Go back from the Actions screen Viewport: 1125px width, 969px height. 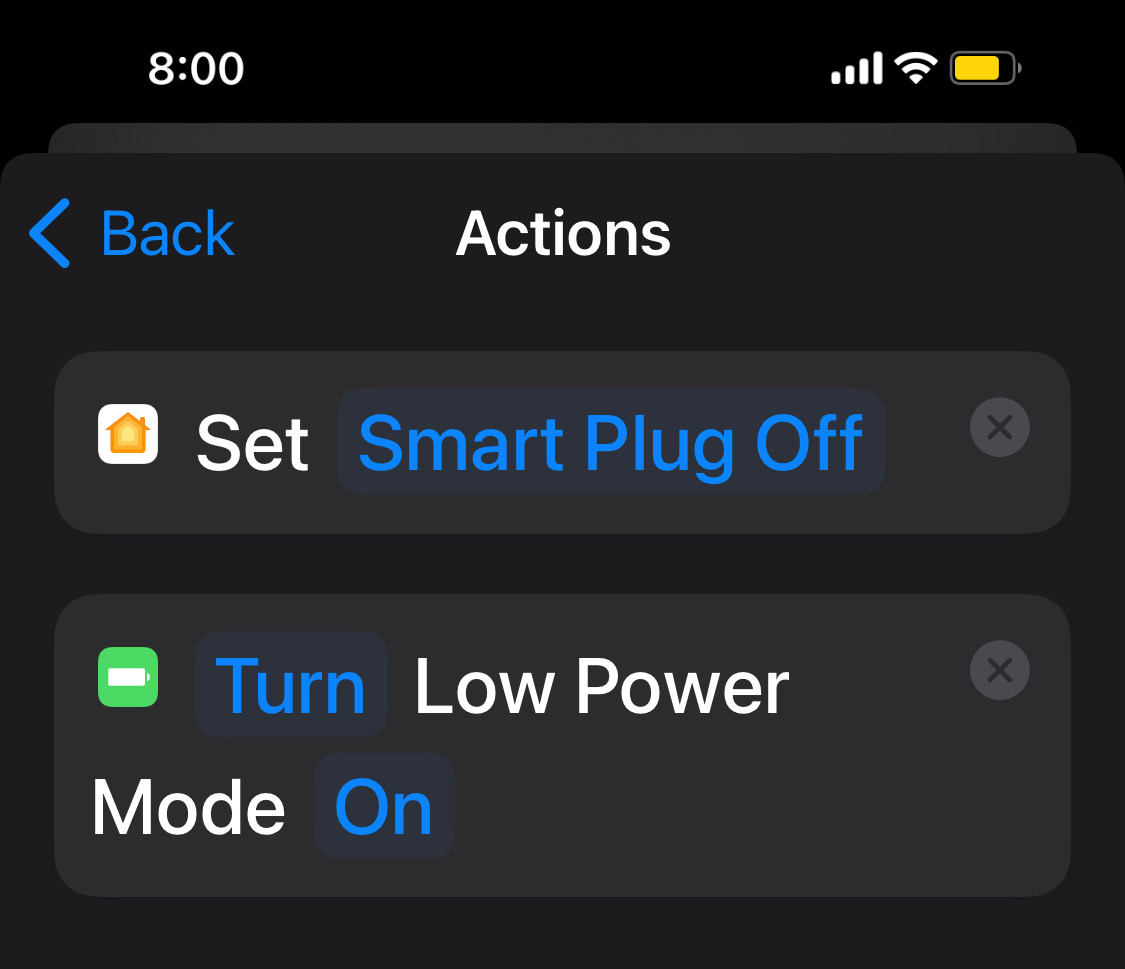[132, 233]
